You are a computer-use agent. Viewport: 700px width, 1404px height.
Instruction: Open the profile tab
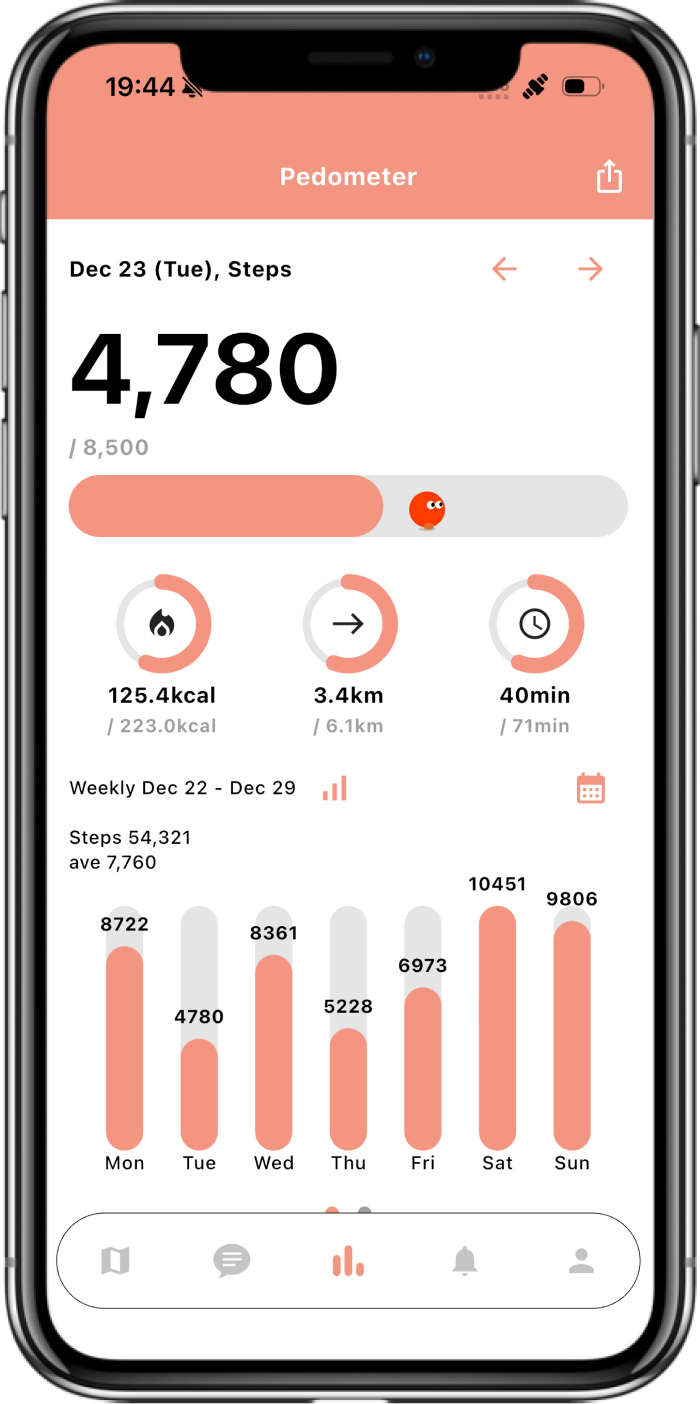coord(581,1261)
